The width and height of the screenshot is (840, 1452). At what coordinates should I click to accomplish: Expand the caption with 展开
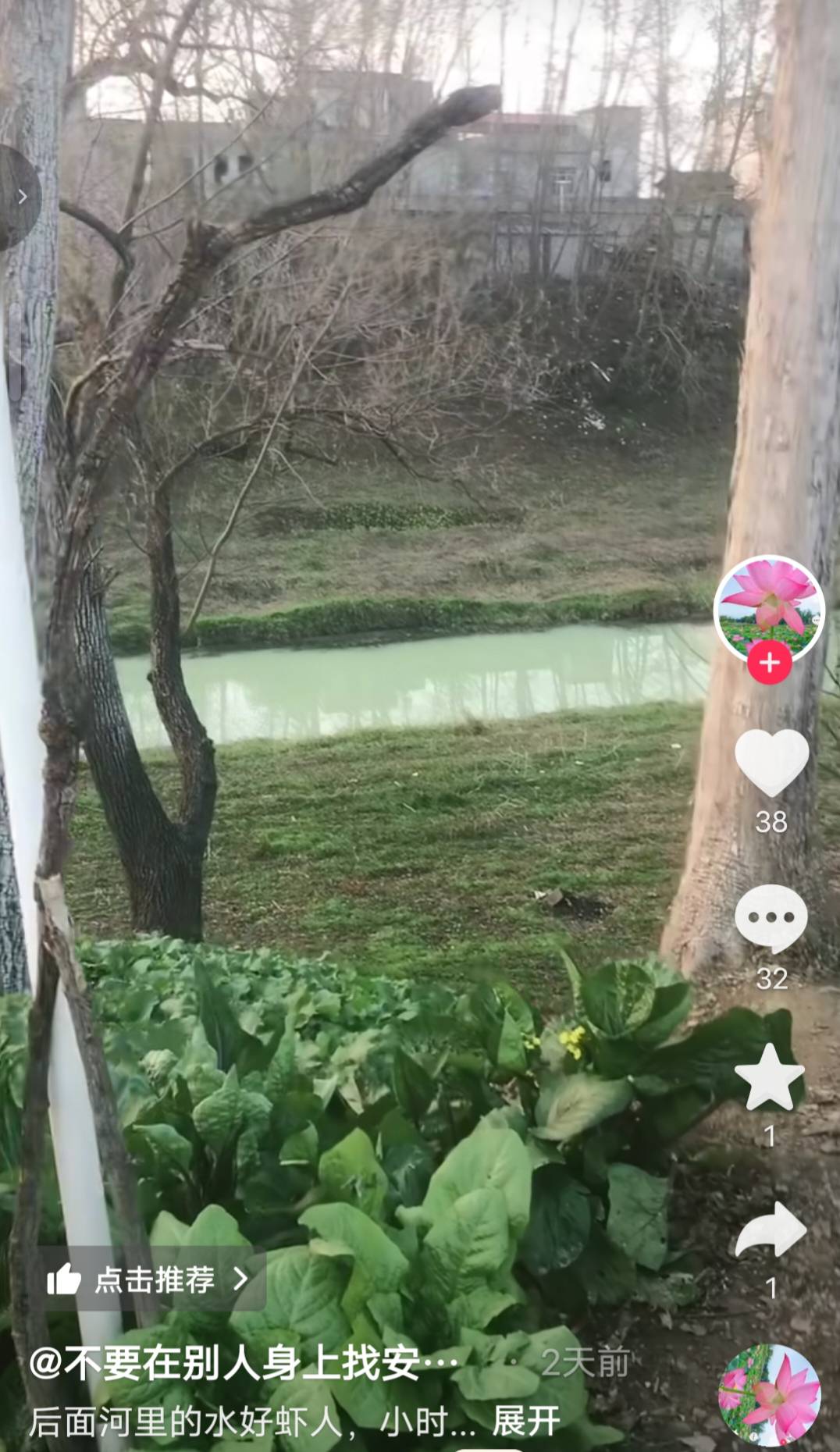point(525,1422)
